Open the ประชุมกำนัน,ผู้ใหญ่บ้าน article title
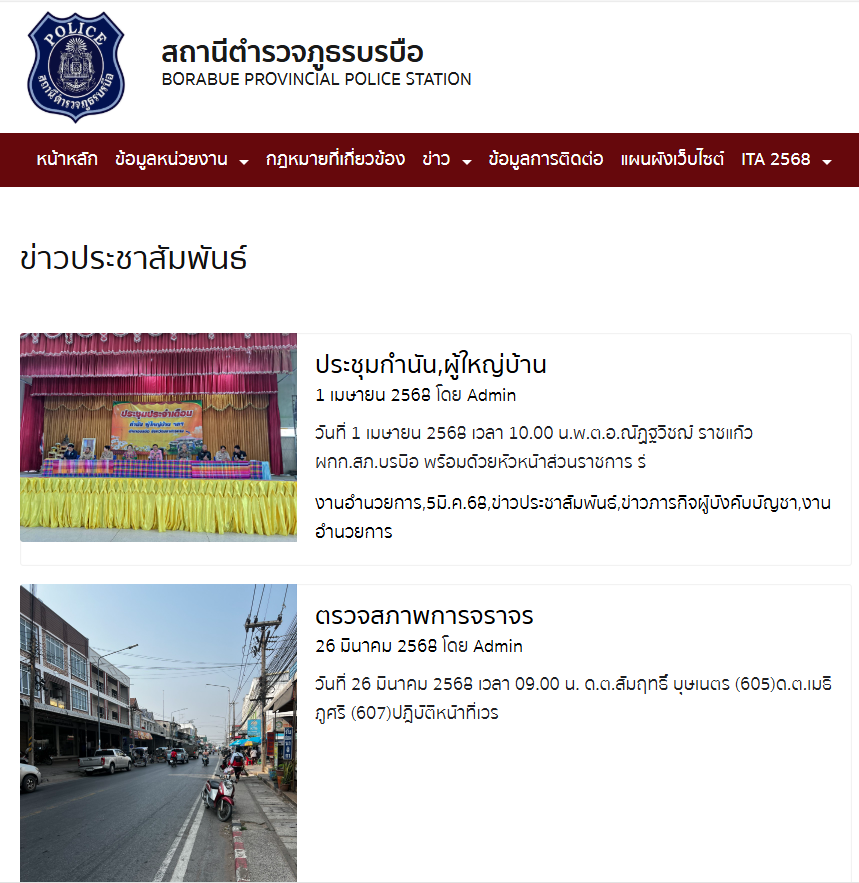859x883 pixels. click(x=430, y=364)
